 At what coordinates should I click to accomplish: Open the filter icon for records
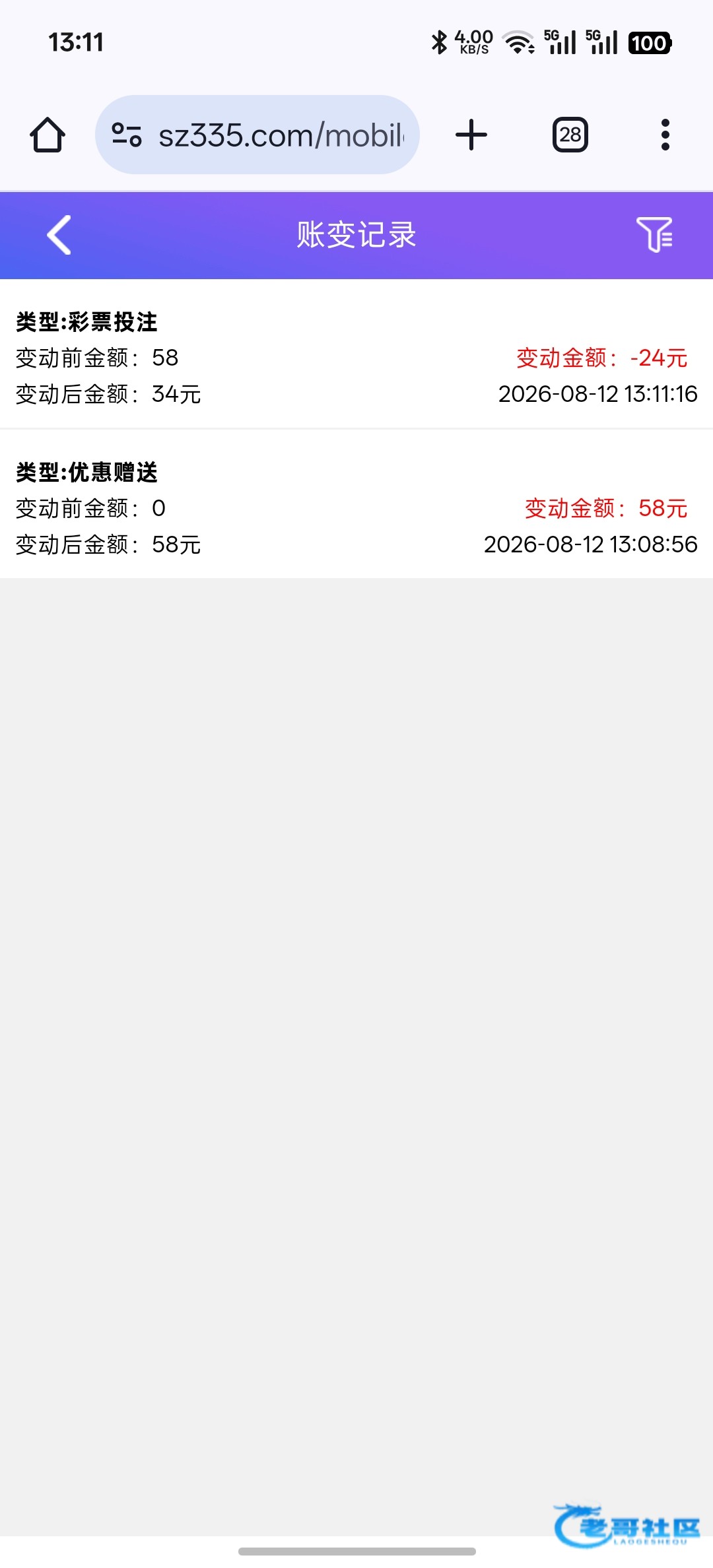(654, 234)
